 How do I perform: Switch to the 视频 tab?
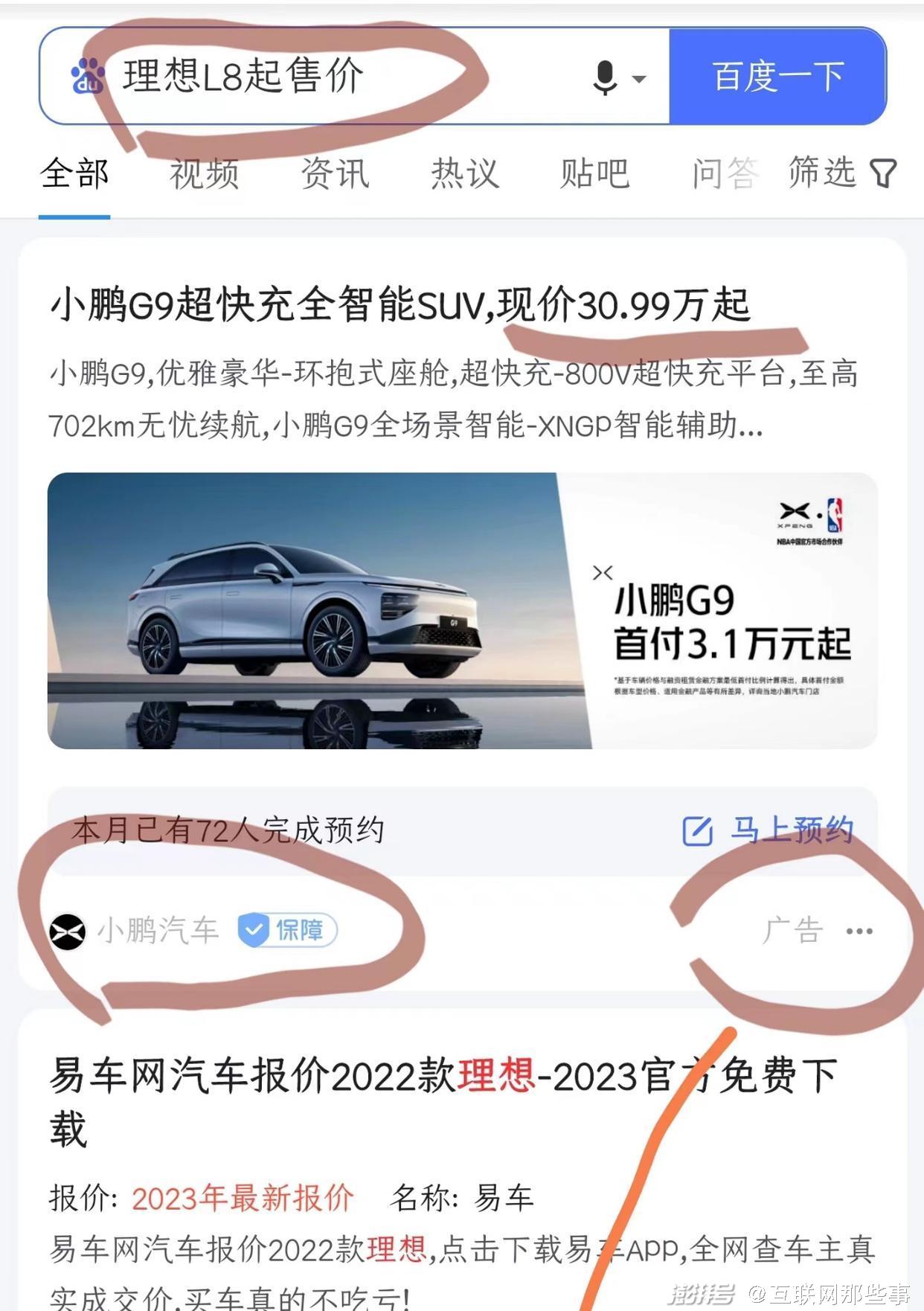tap(205, 173)
